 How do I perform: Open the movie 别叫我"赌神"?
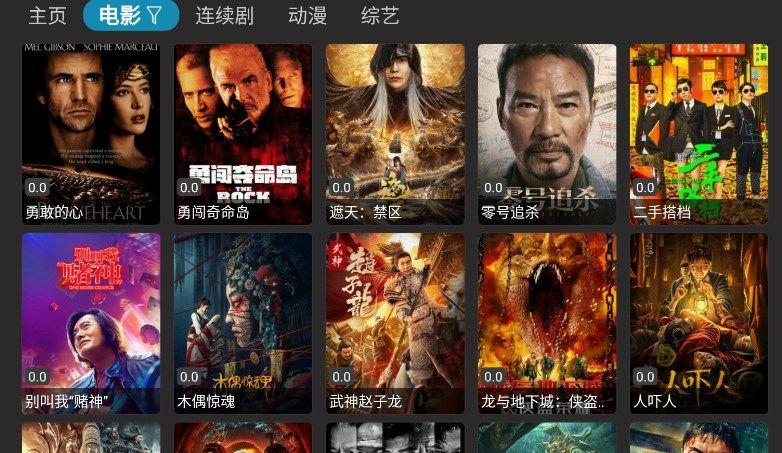[91, 322]
